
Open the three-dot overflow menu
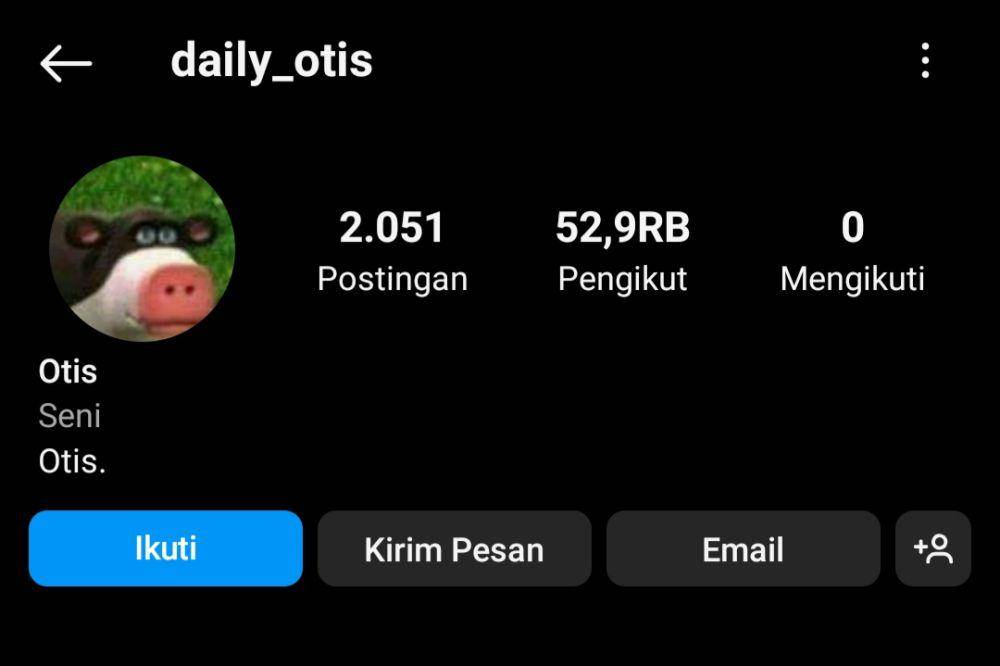[925, 61]
